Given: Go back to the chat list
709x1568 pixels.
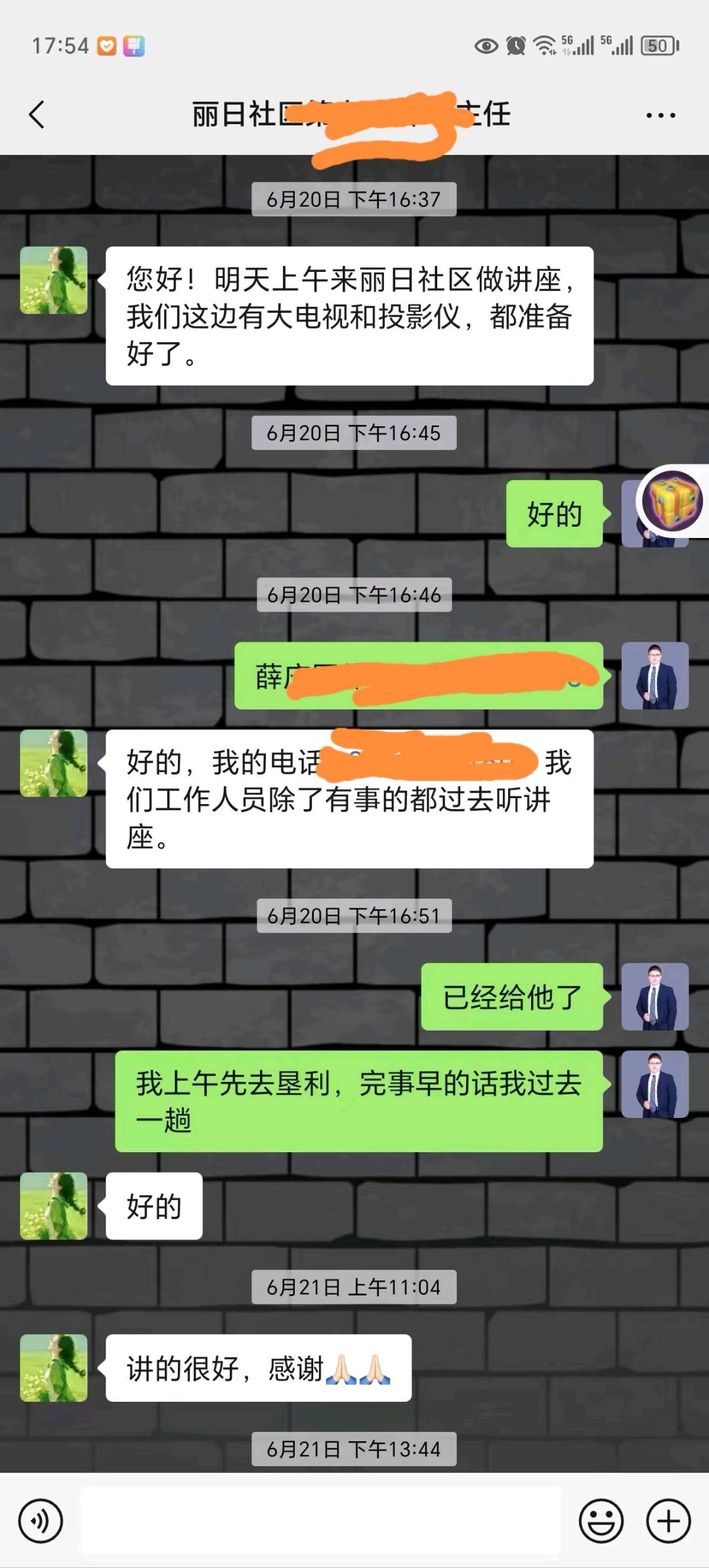Looking at the screenshot, I should pos(37,114).
